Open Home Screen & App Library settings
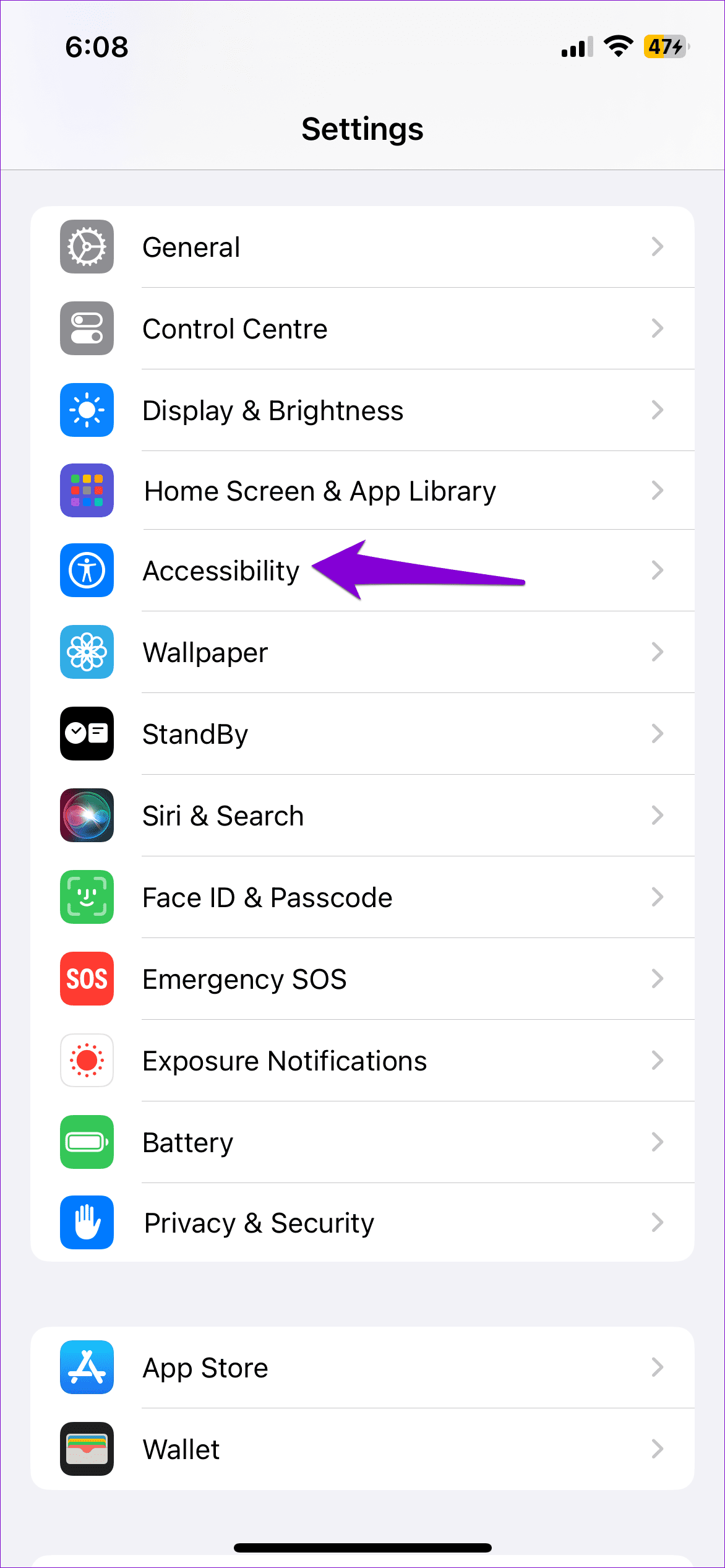This screenshot has height=1568, width=725. [371, 490]
